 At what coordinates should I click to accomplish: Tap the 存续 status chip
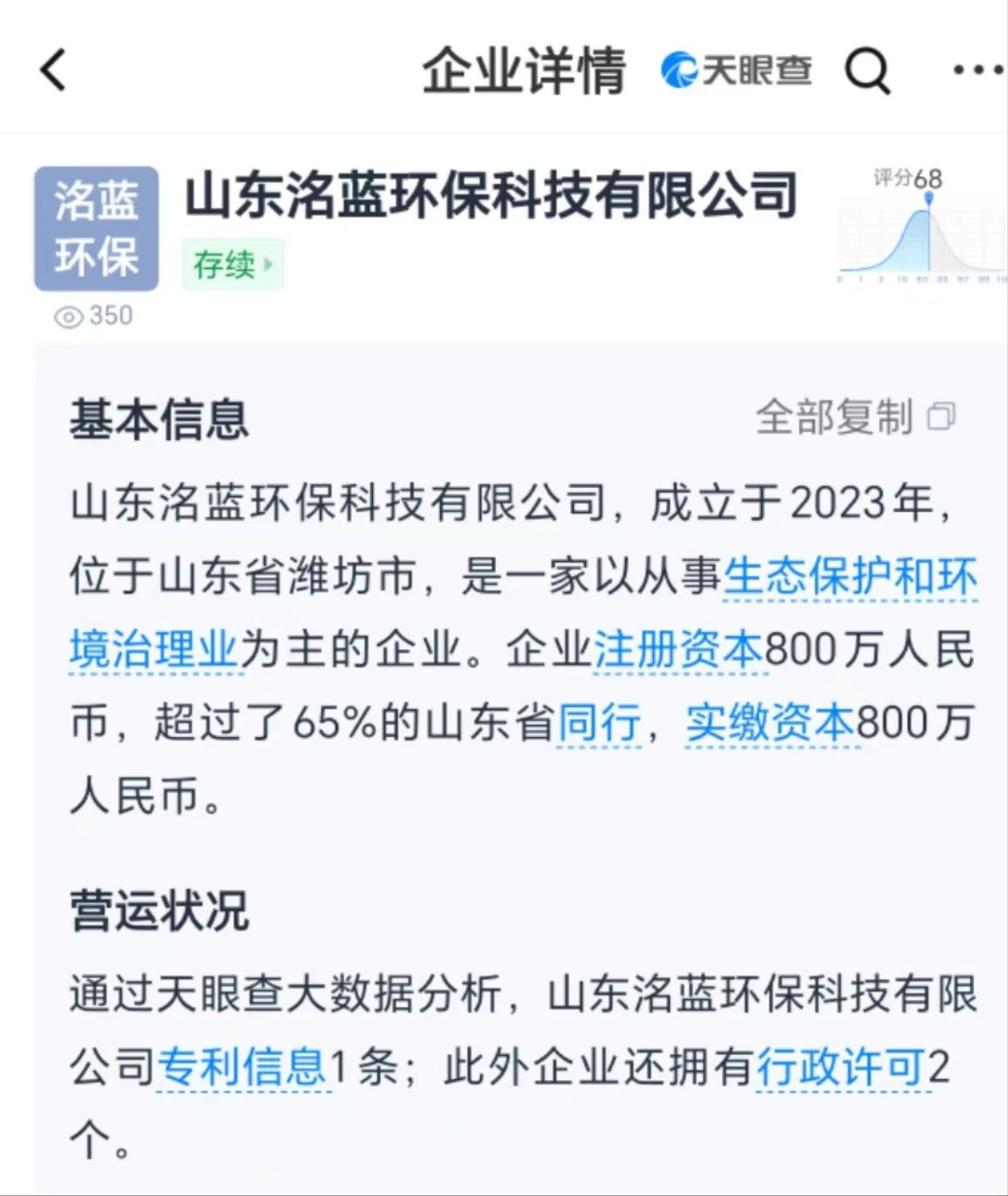(x=233, y=263)
